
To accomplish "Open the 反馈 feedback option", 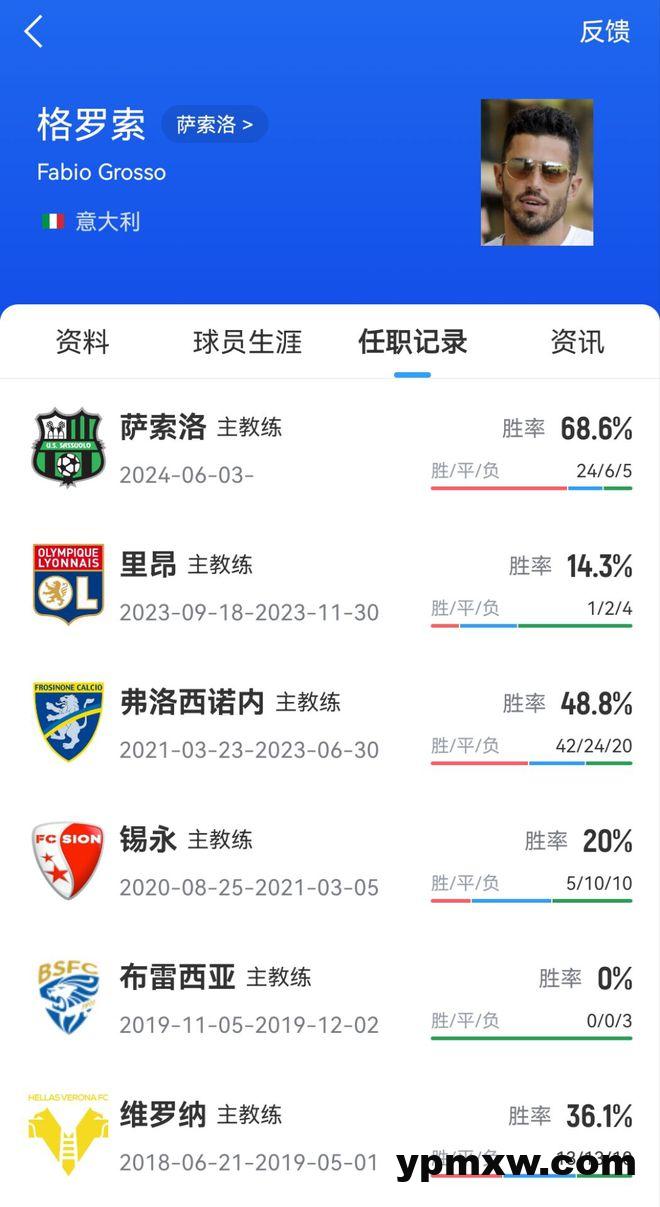I will coord(604,32).
